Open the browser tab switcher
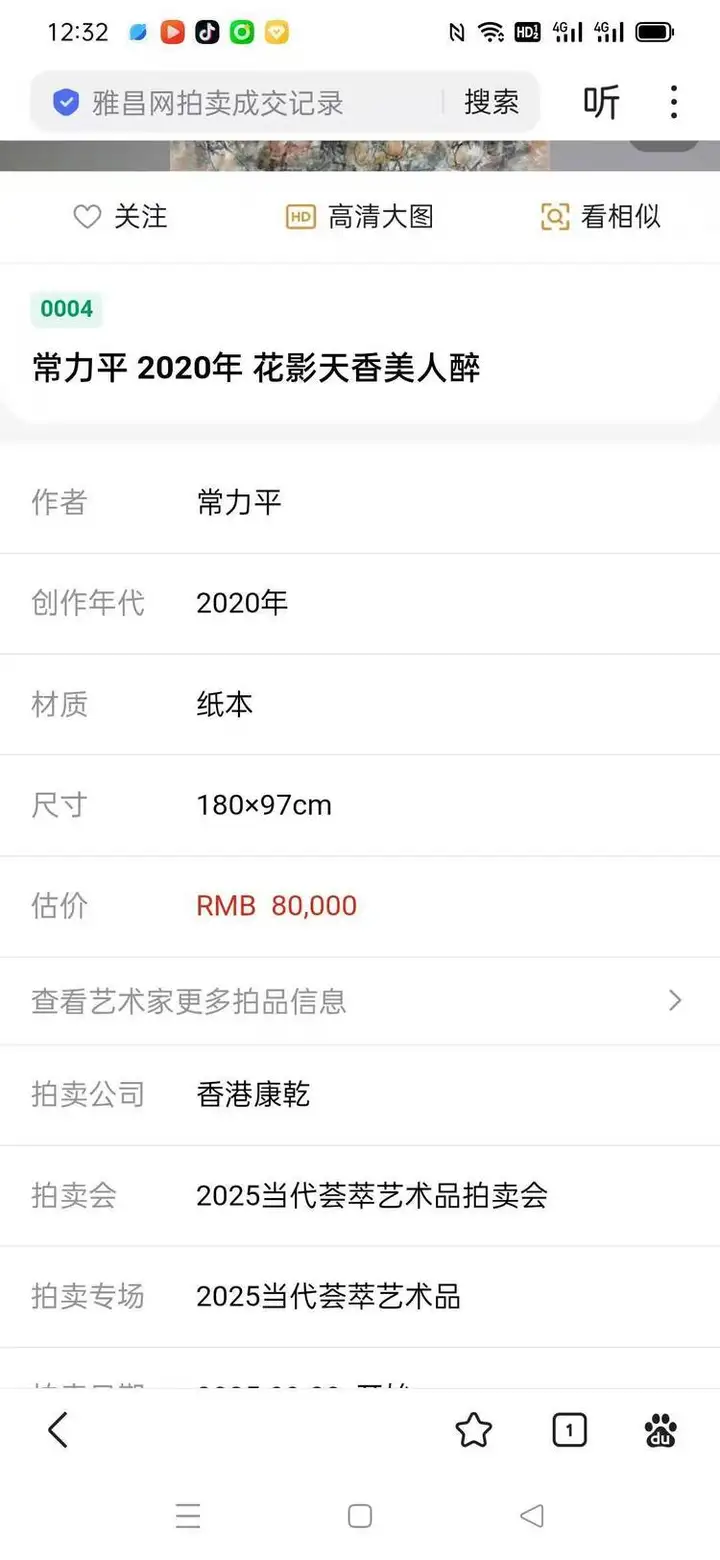Screen dimensions: 720x1560 [569, 1431]
